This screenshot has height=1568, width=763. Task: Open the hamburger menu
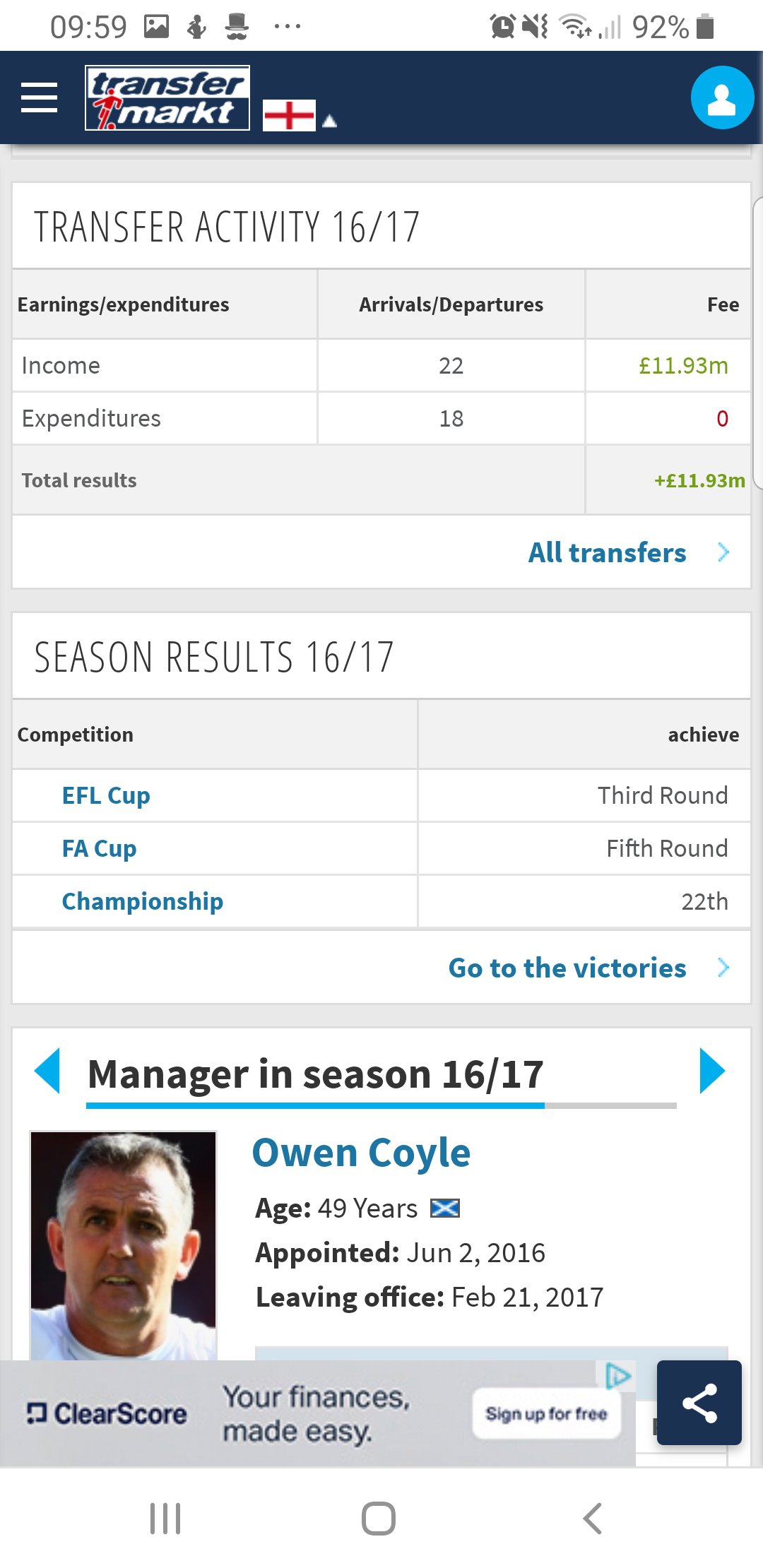[x=39, y=97]
